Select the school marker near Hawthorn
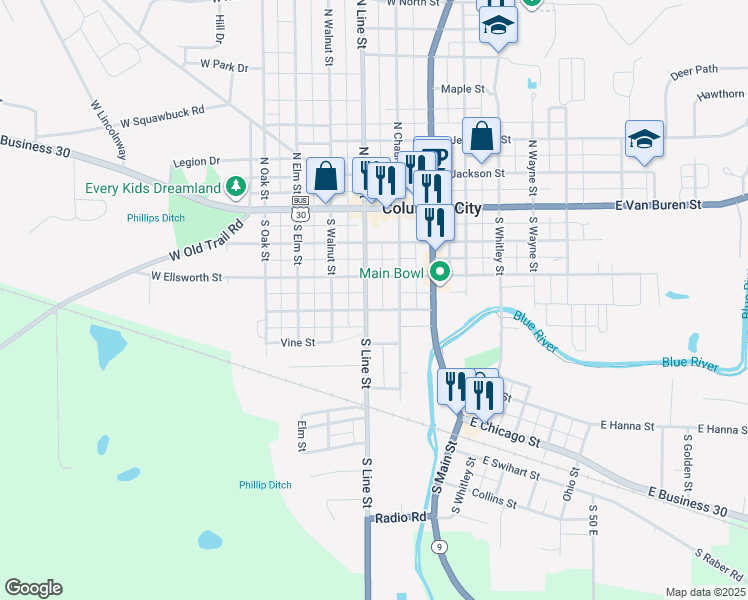Viewport: 748px width, 600px height. click(x=644, y=141)
